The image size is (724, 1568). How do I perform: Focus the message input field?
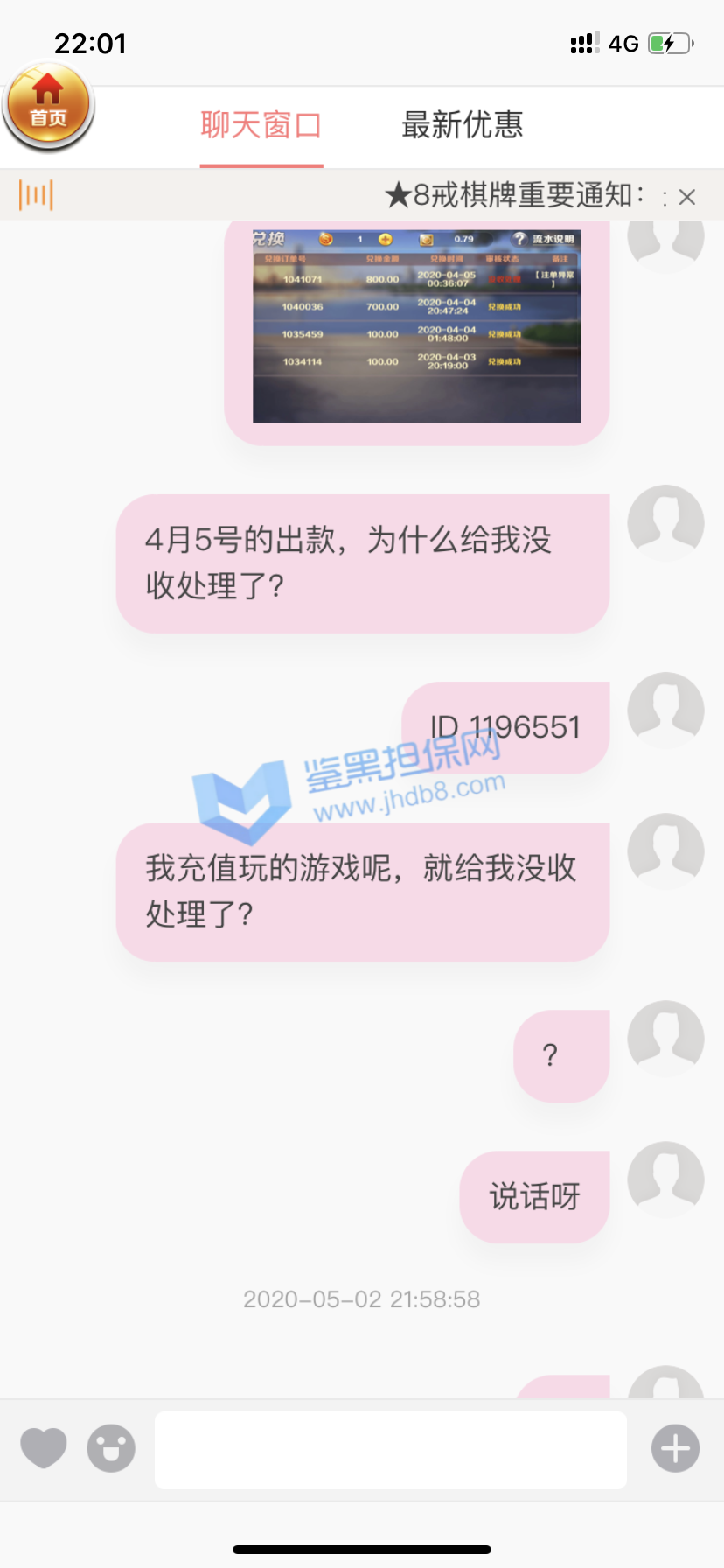(x=390, y=1449)
